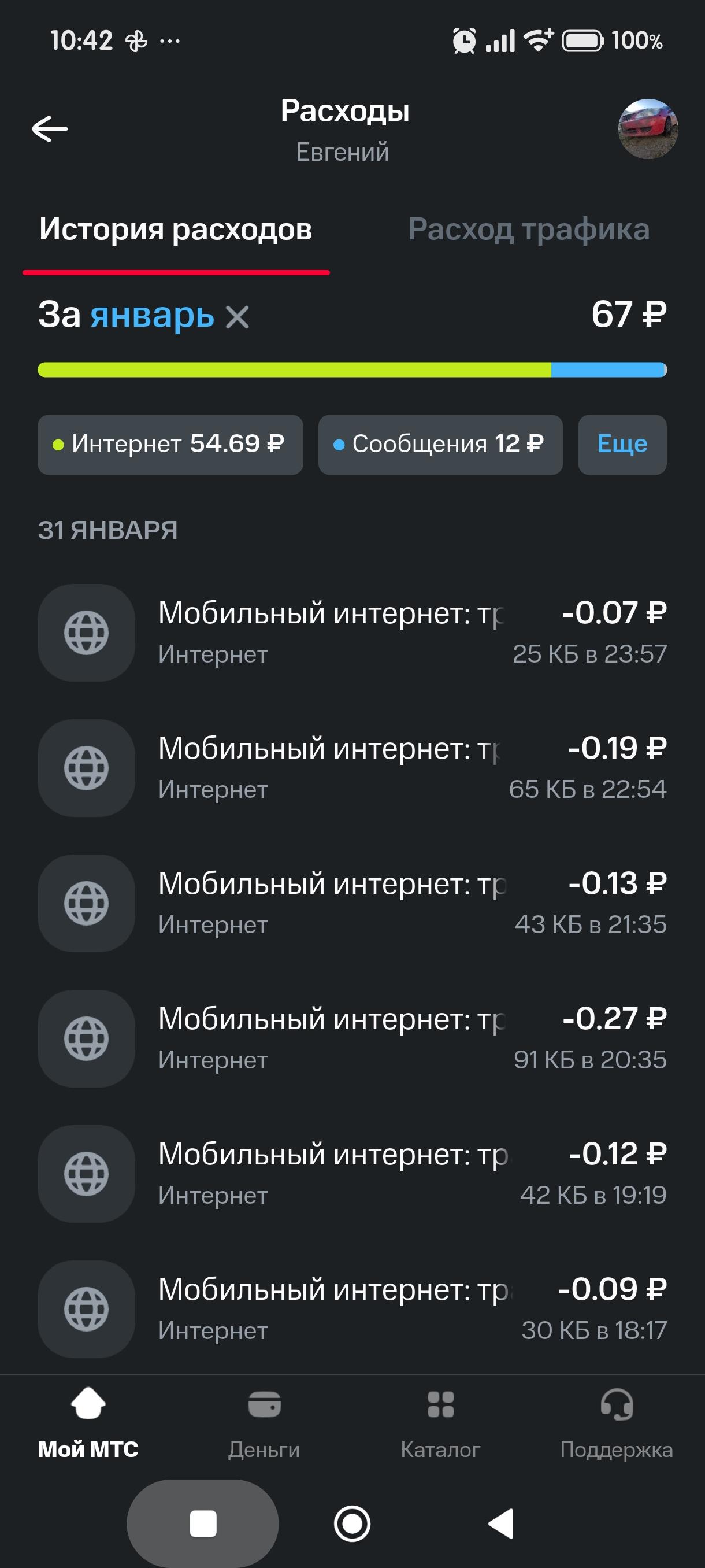705x1568 pixels.
Task: Filter expenses by Интернет 54.69 ₽ chip
Action: coord(170,445)
